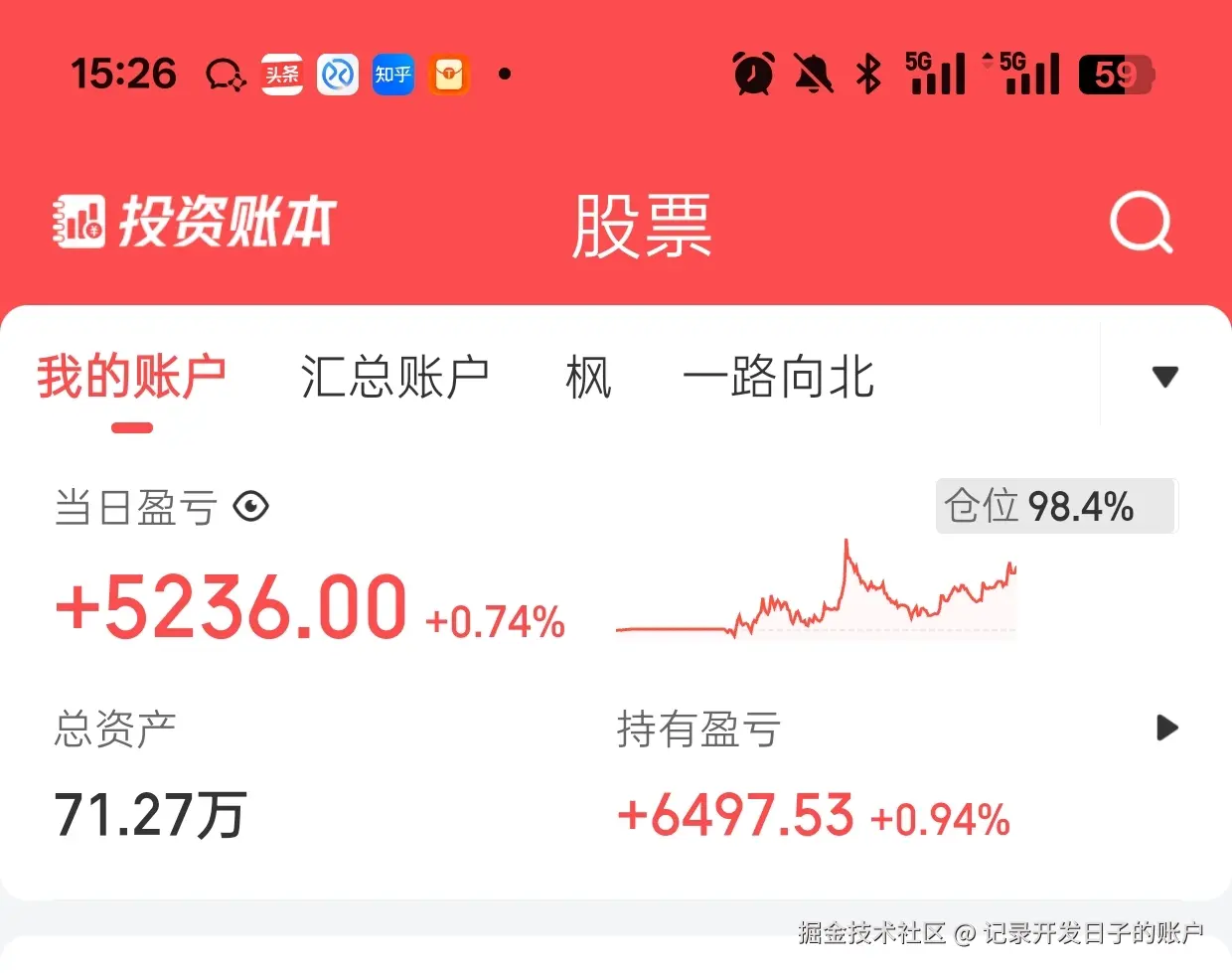Tap the 仓位 98.4% position chip
Image resolution: width=1232 pixels, height=973 pixels.
pos(1055,507)
